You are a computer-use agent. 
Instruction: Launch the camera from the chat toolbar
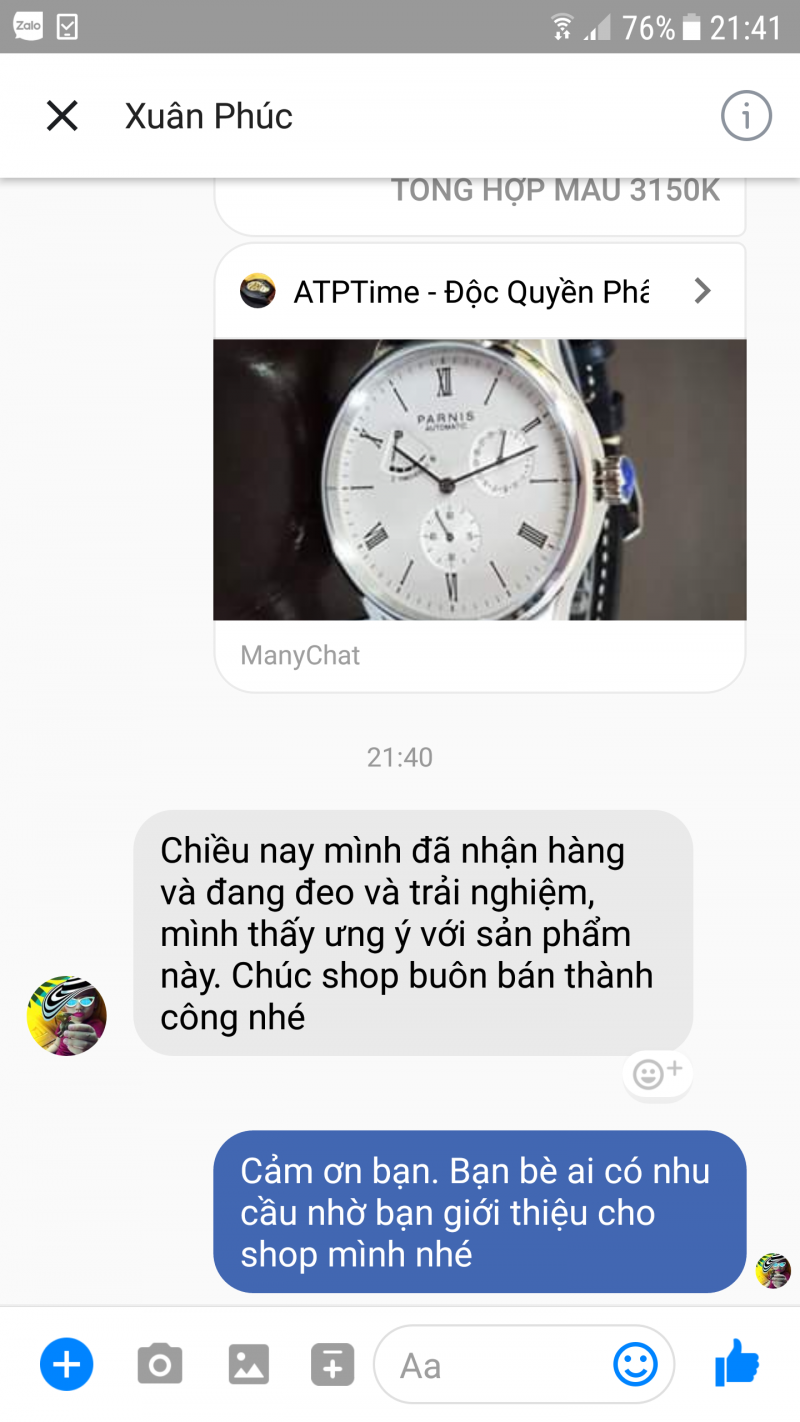160,1364
